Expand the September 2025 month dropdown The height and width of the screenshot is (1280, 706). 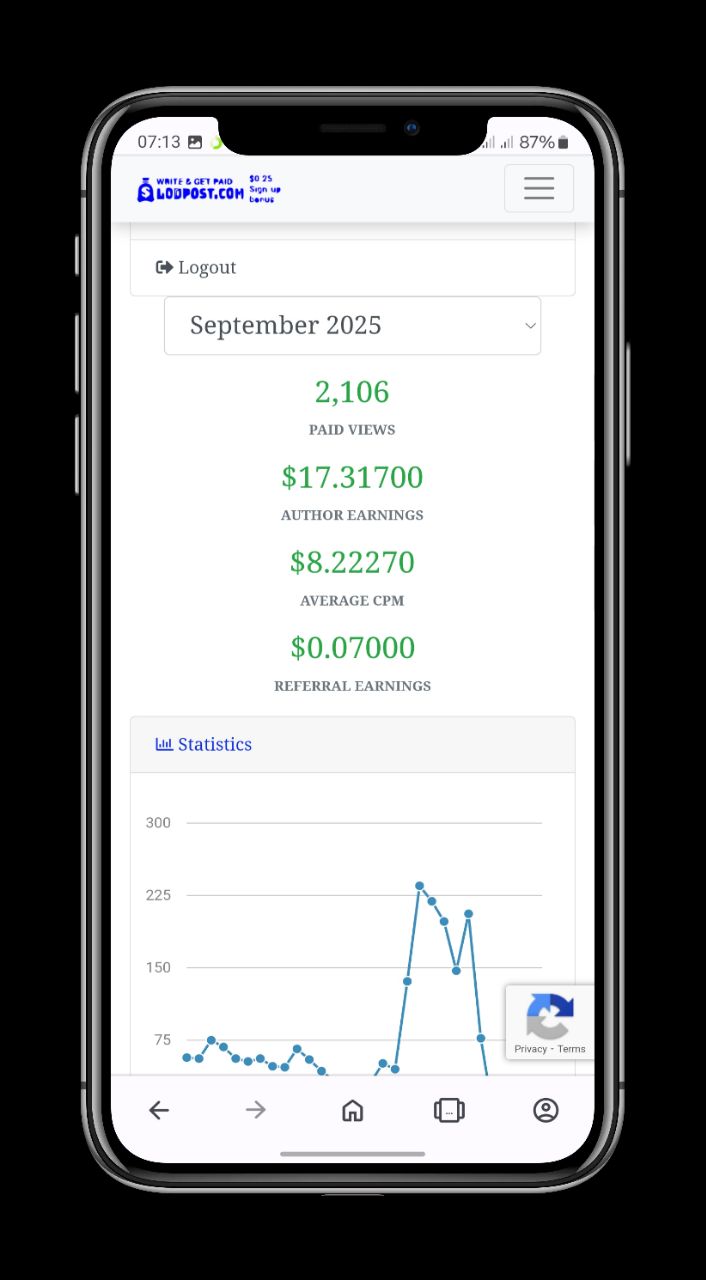352,325
